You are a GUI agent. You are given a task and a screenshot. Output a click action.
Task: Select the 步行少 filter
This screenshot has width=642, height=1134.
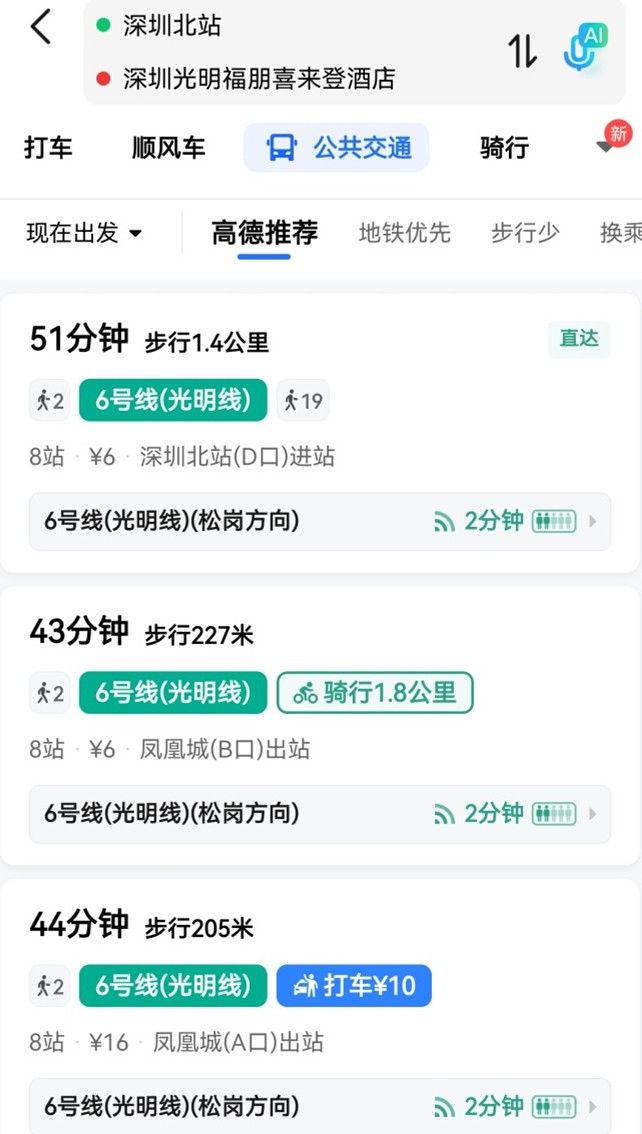click(524, 233)
